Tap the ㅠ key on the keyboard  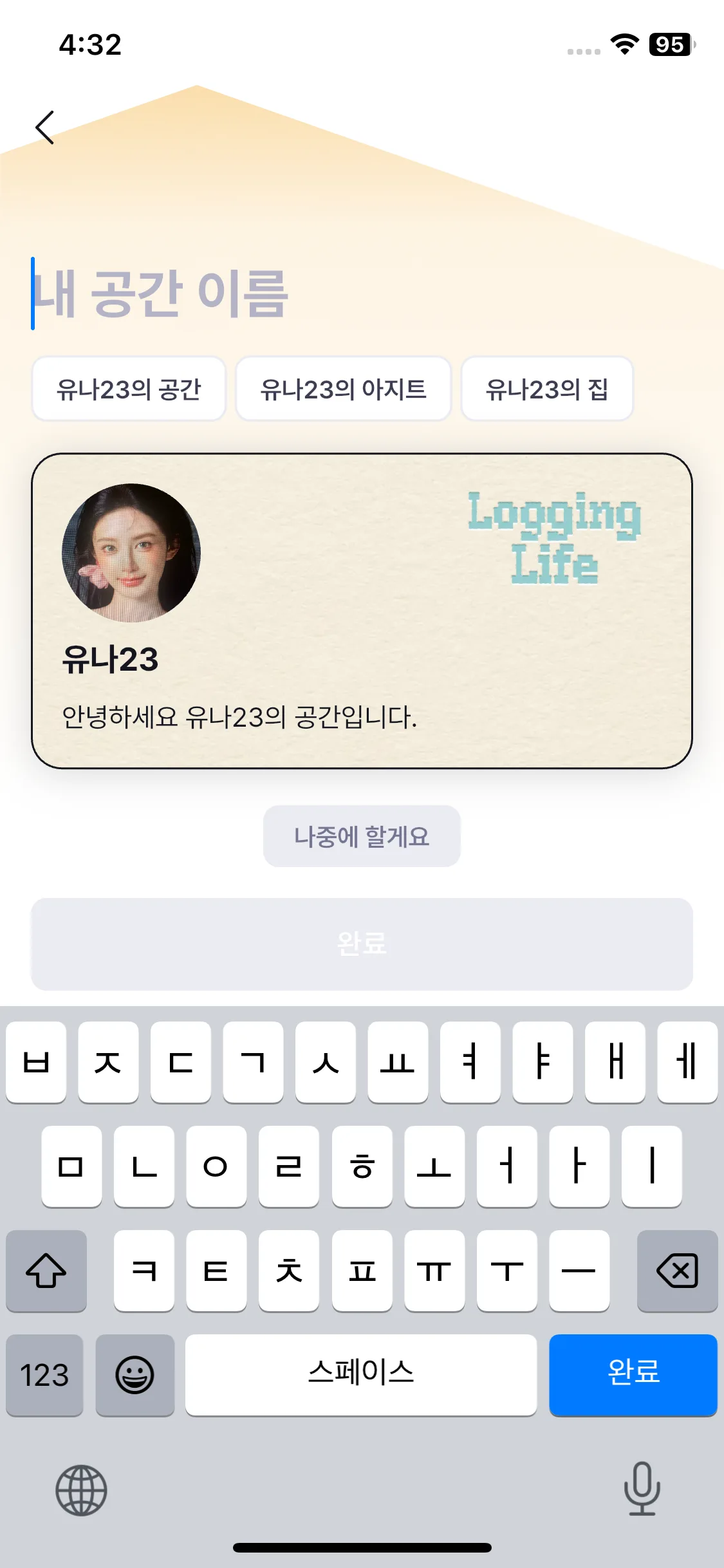coord(434,1271)
